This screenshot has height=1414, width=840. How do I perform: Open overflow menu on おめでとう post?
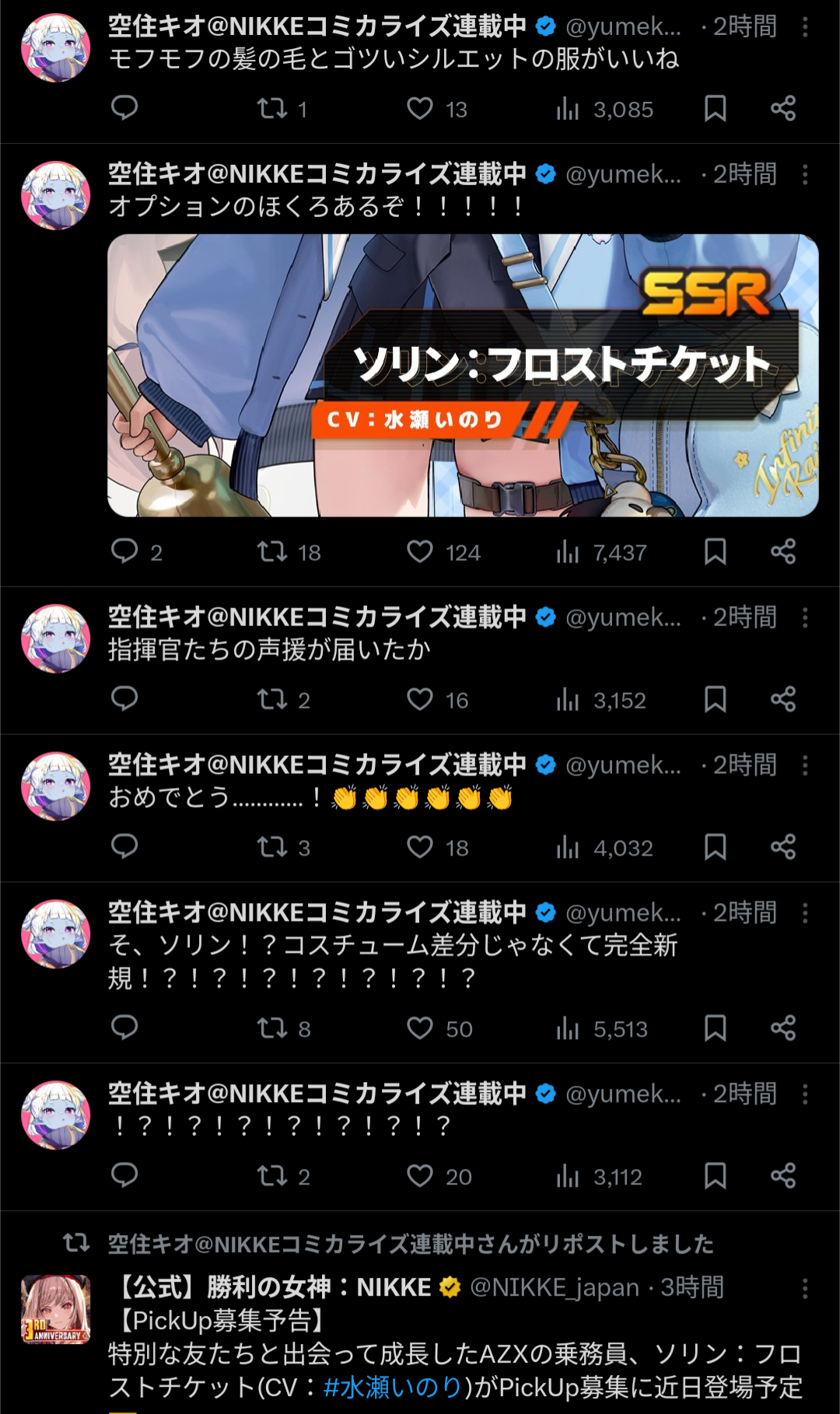tap(805, 765)
